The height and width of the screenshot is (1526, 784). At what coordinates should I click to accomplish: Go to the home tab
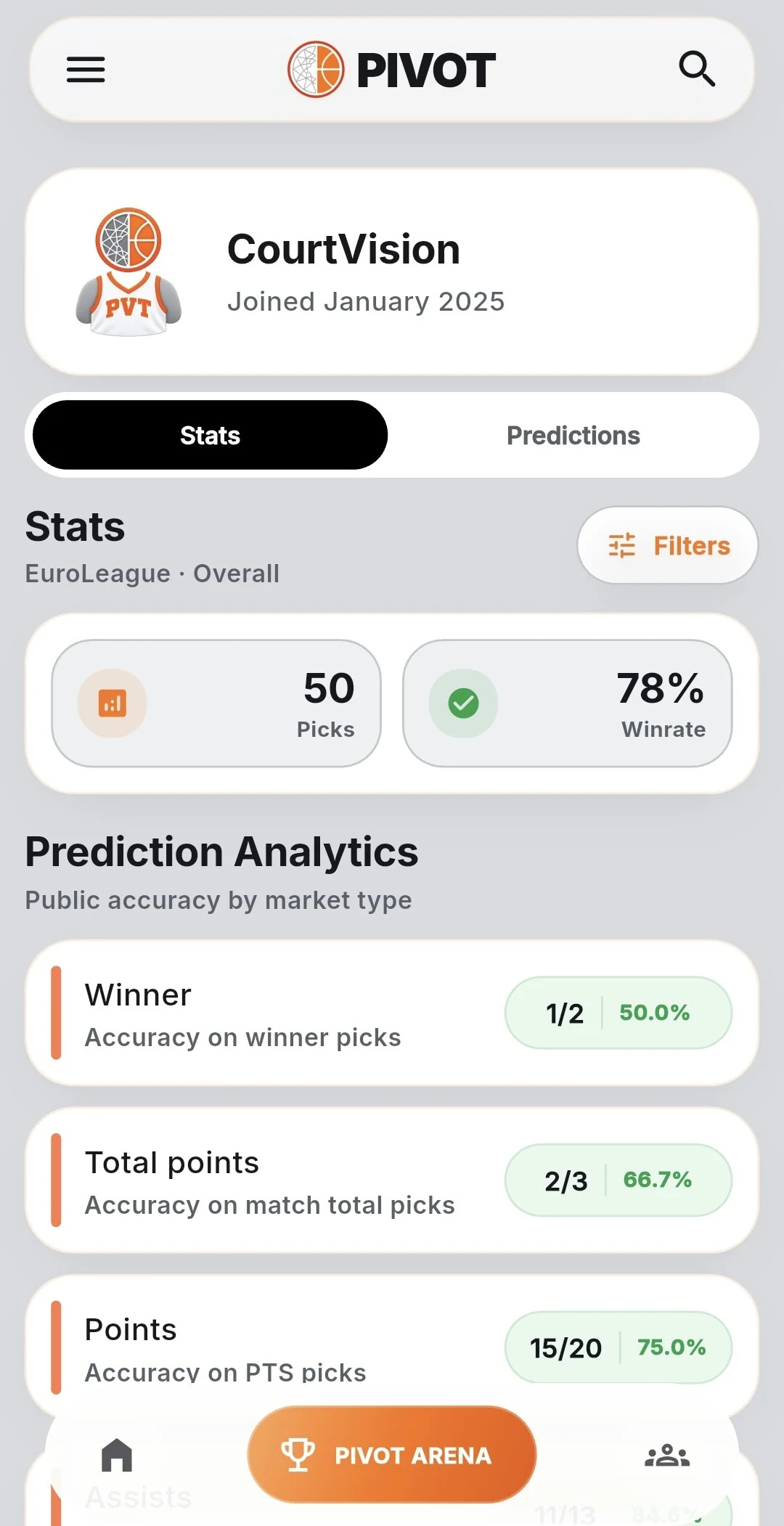[117, 1455]
